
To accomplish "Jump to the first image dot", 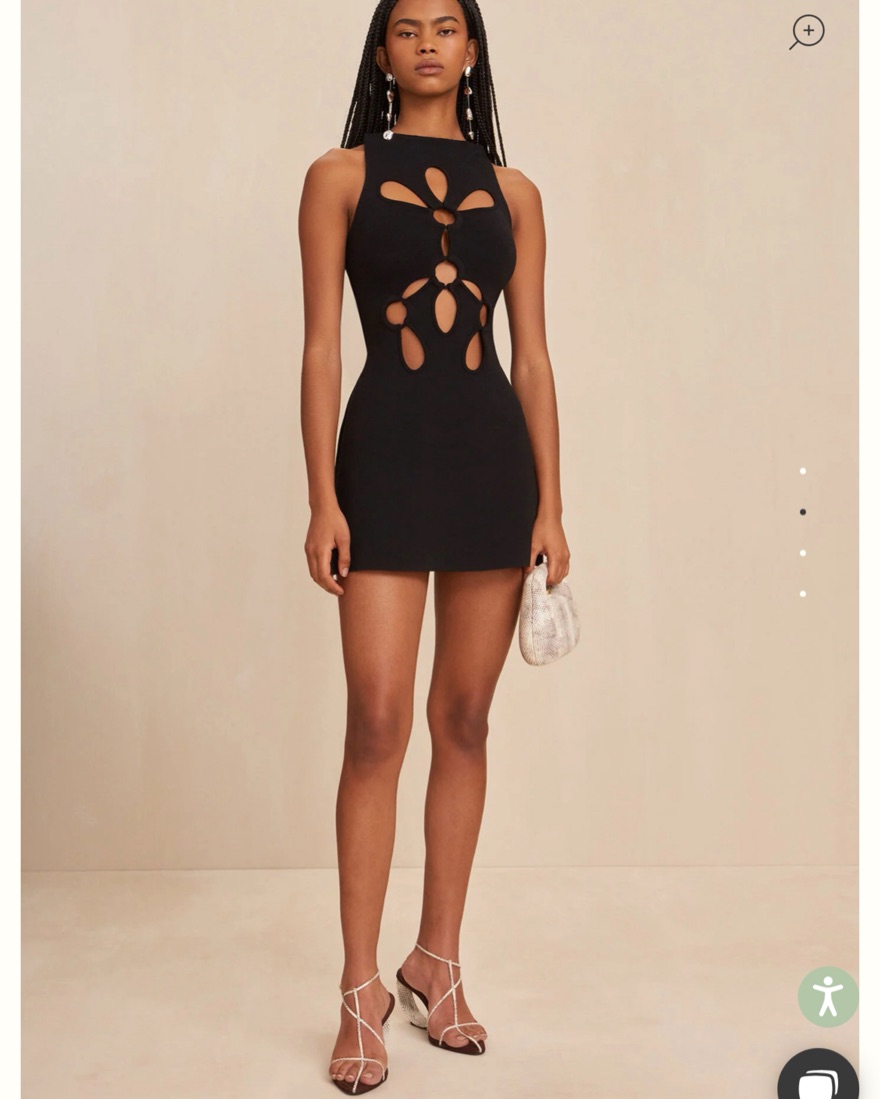I will [802, 471].
